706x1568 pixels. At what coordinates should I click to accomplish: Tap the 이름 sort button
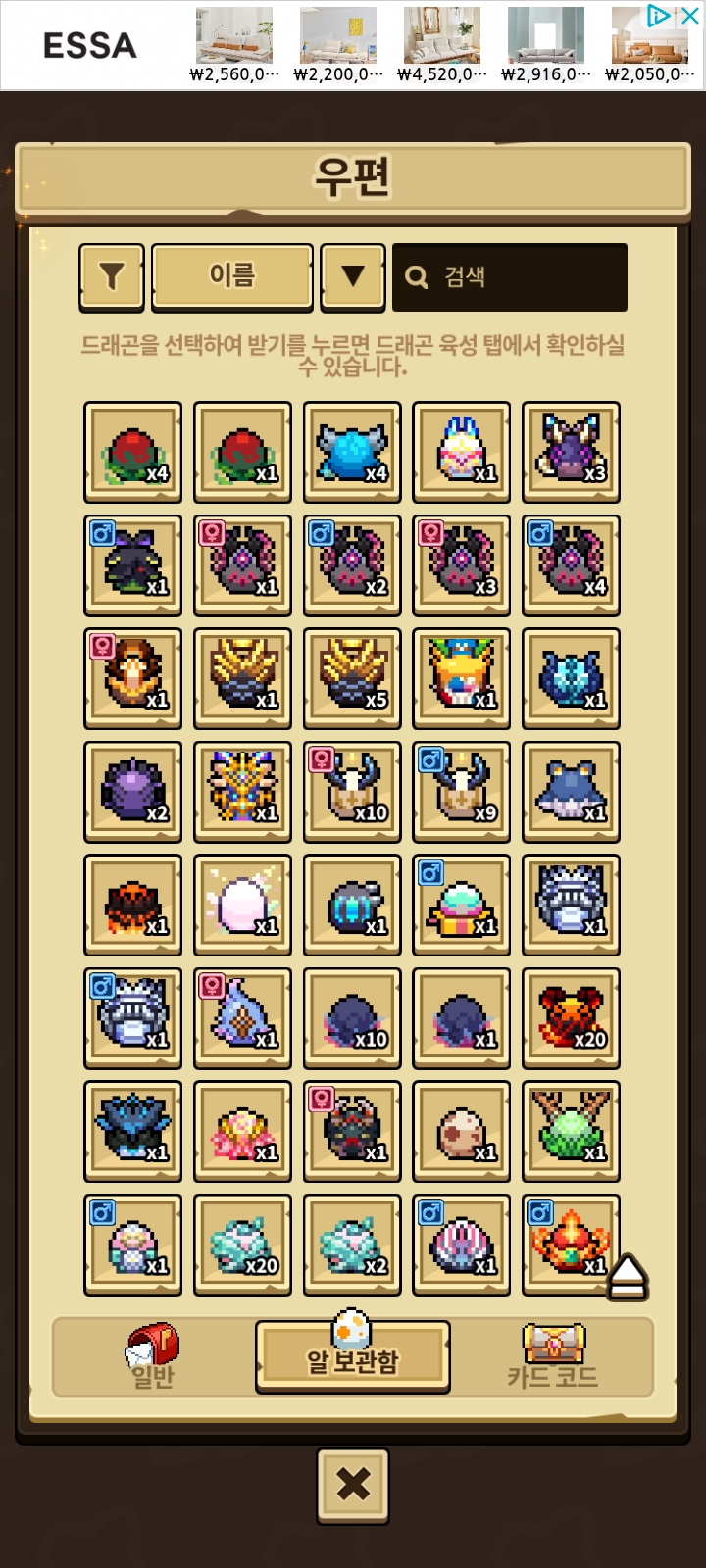coord(232,276)
